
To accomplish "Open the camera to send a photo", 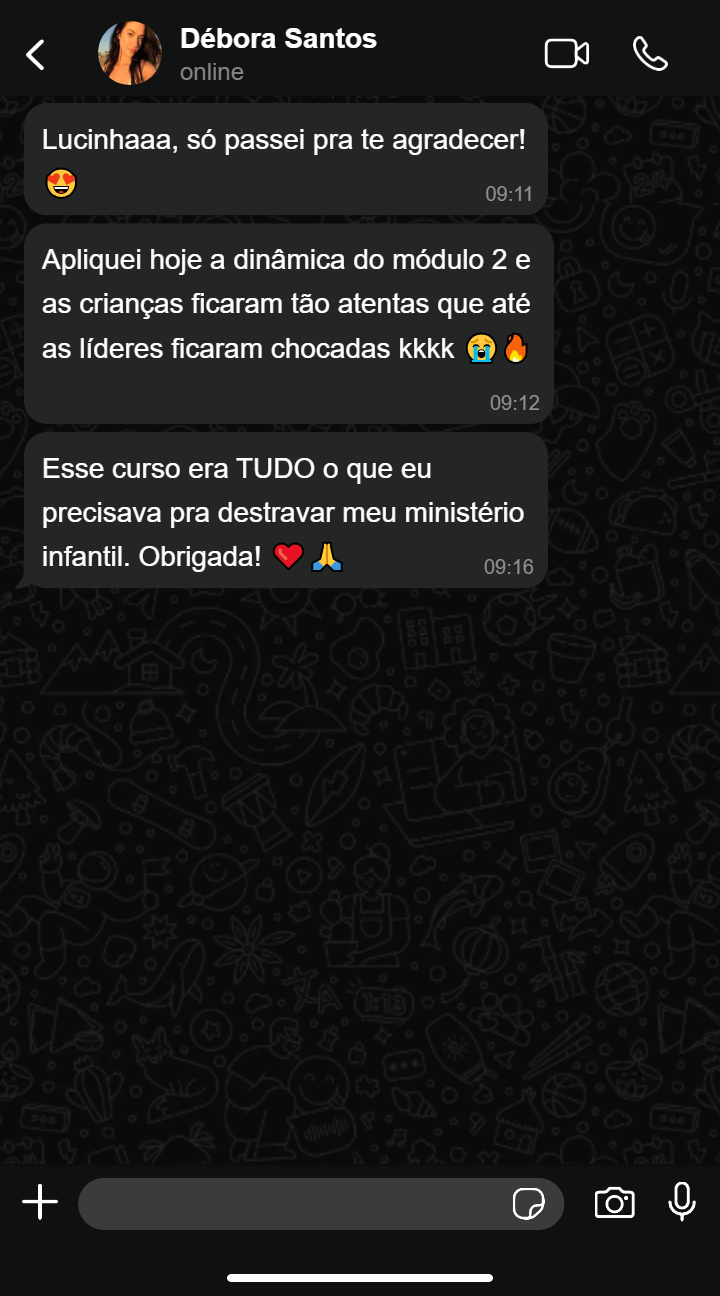I will click(x=614, y=1203).
